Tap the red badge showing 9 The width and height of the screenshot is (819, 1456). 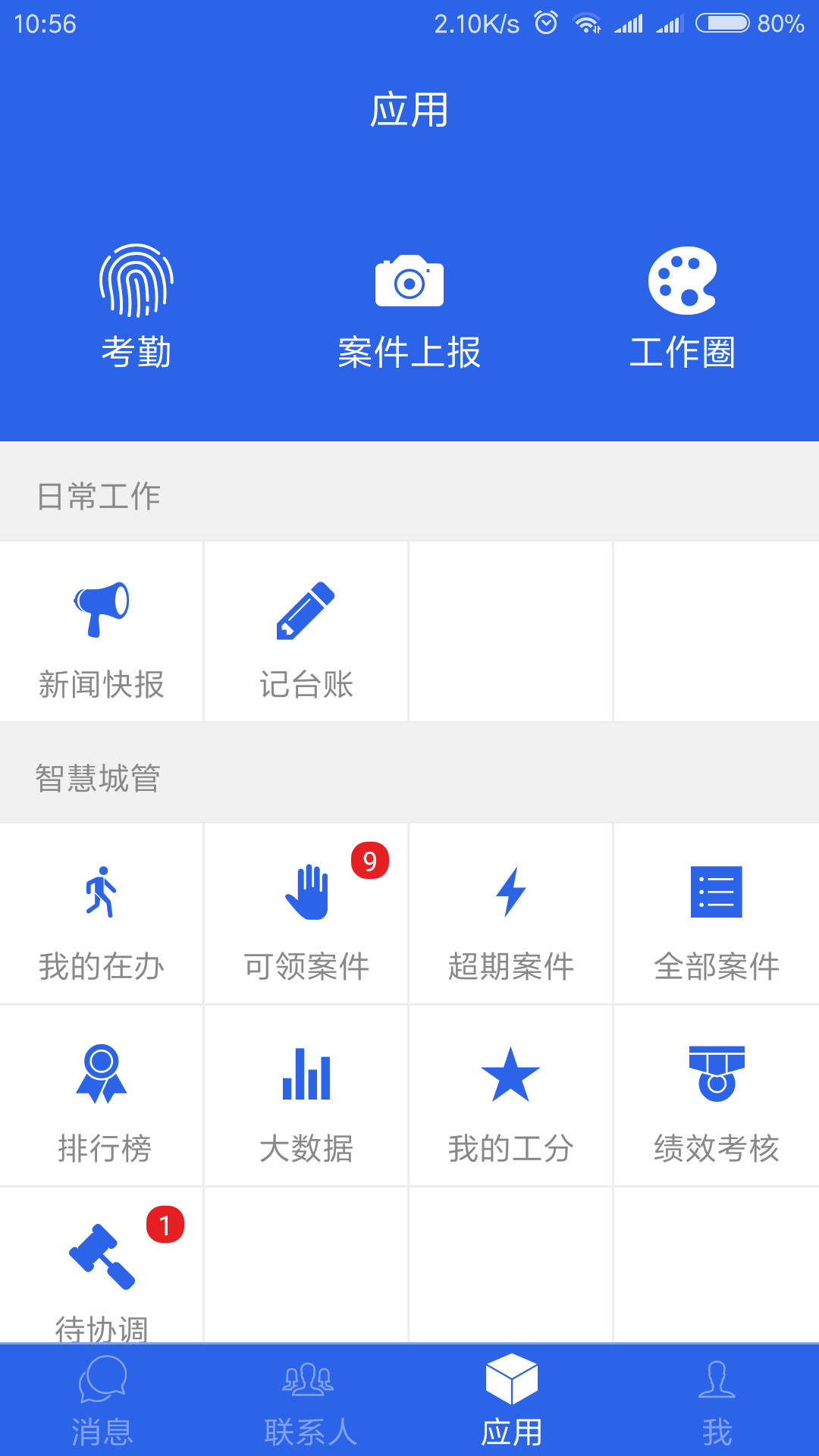pyautogui.click(x=369, y=861)
